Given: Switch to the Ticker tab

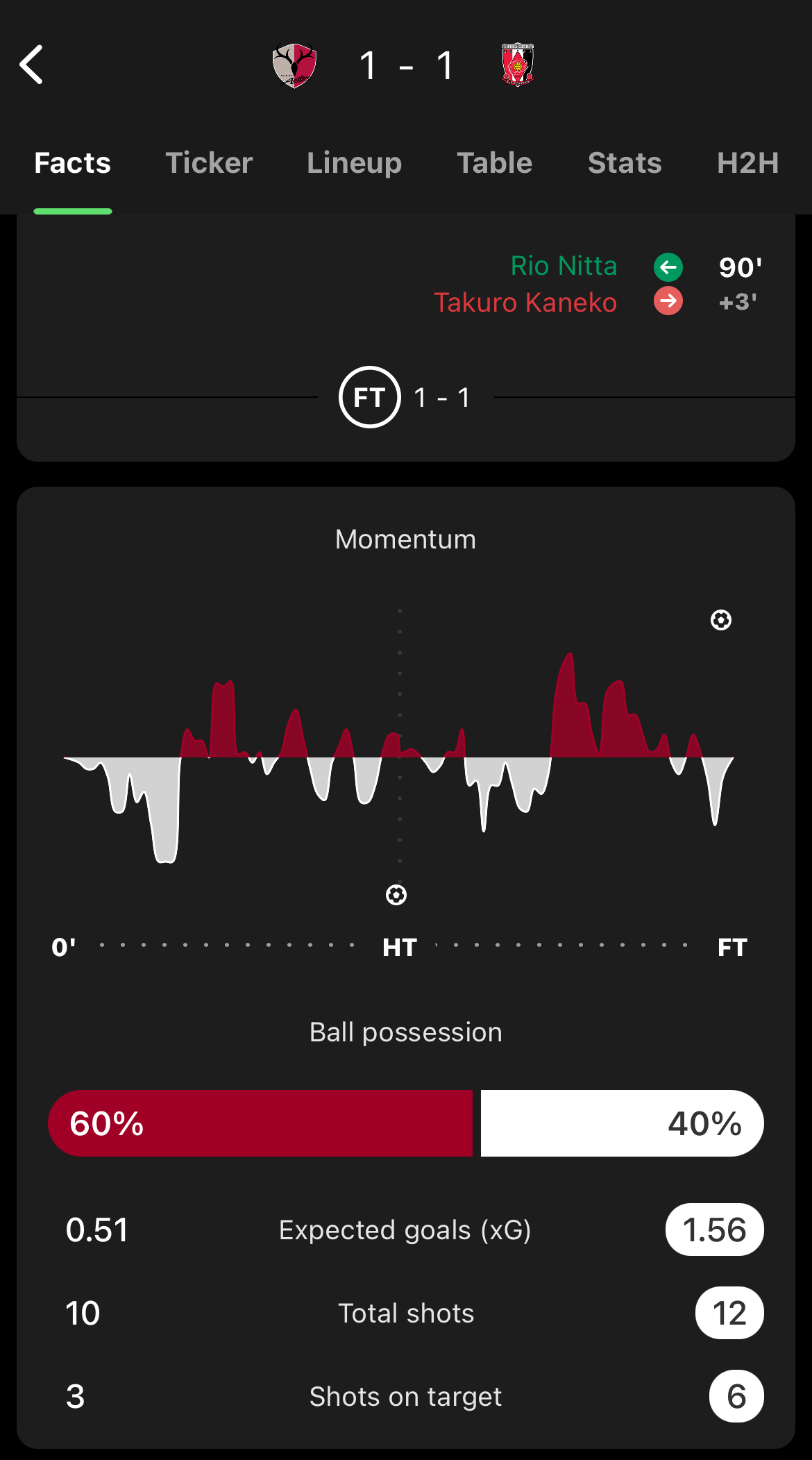Looking at the screenshot, I should (209, 163).
